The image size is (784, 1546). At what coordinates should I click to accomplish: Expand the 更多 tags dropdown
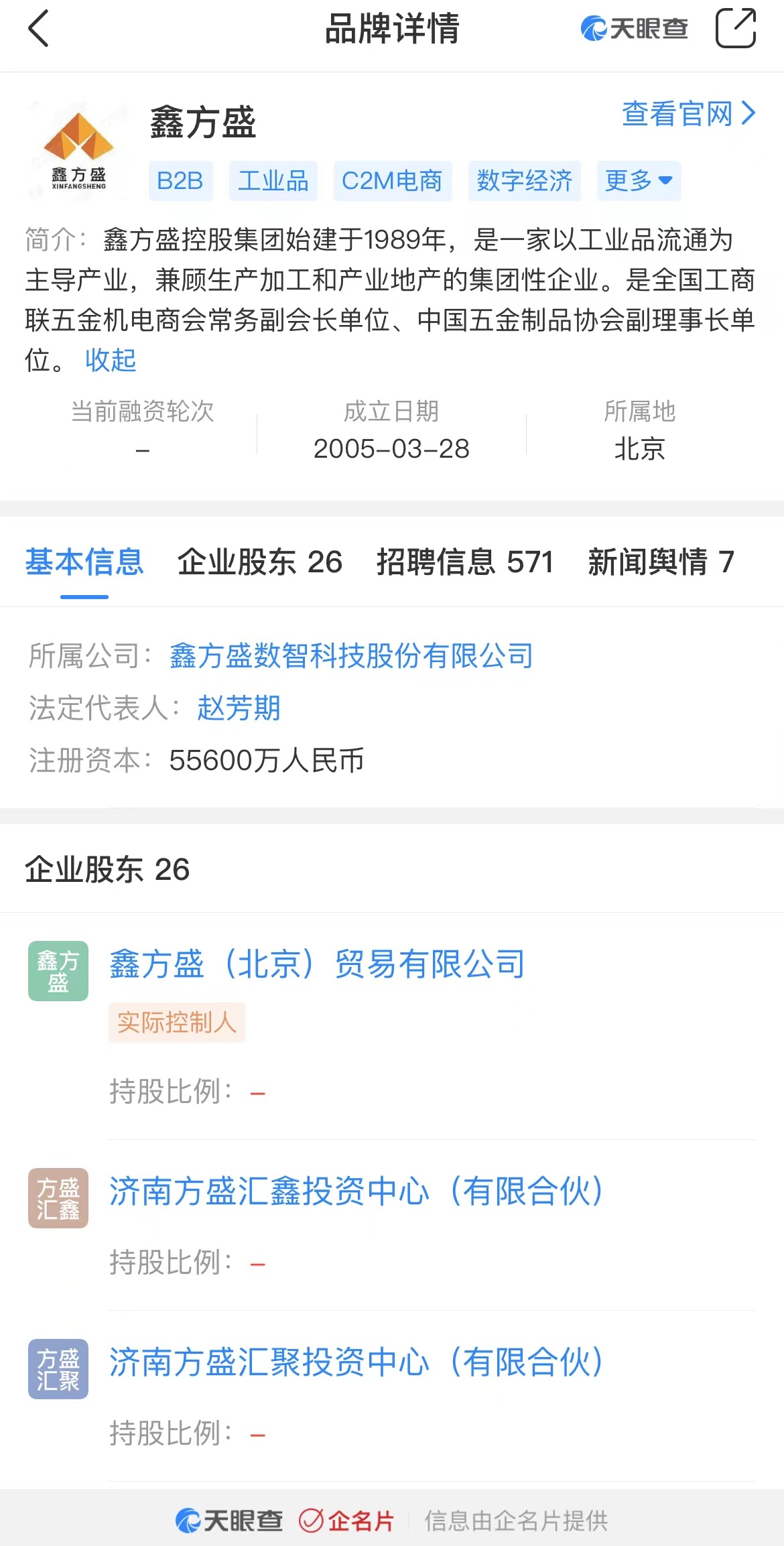click(638, 181)
